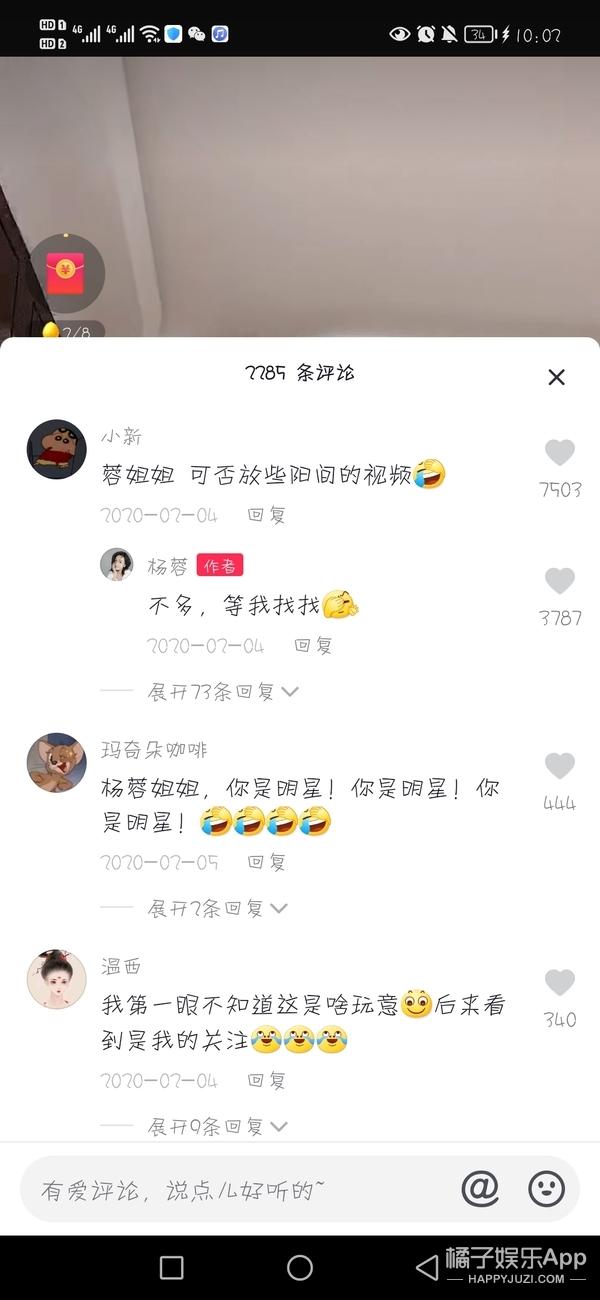This screenshot has height=1300, width=600.
Task: Open the emoji picker
Action: tap(546, 1188)
